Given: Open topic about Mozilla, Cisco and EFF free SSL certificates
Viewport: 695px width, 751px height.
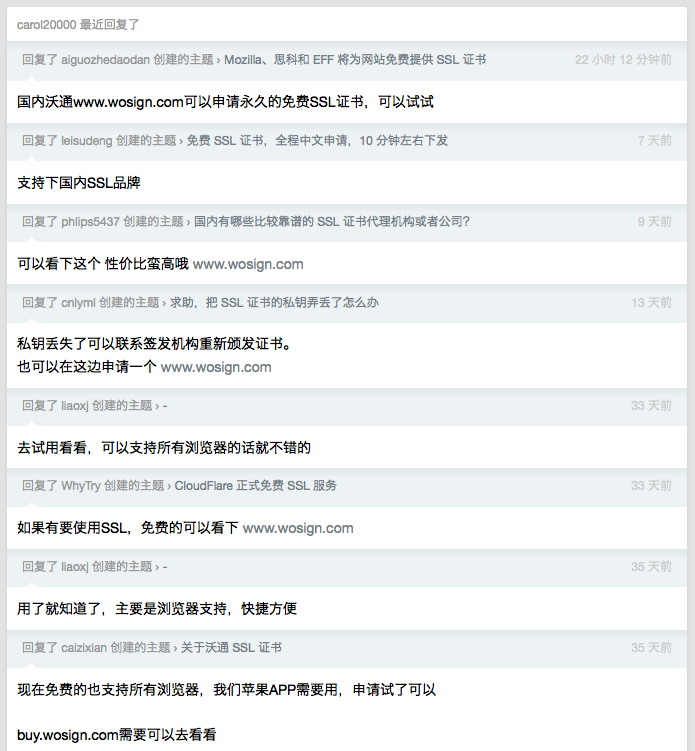Looking at the screenshot, I should [354, 60].
